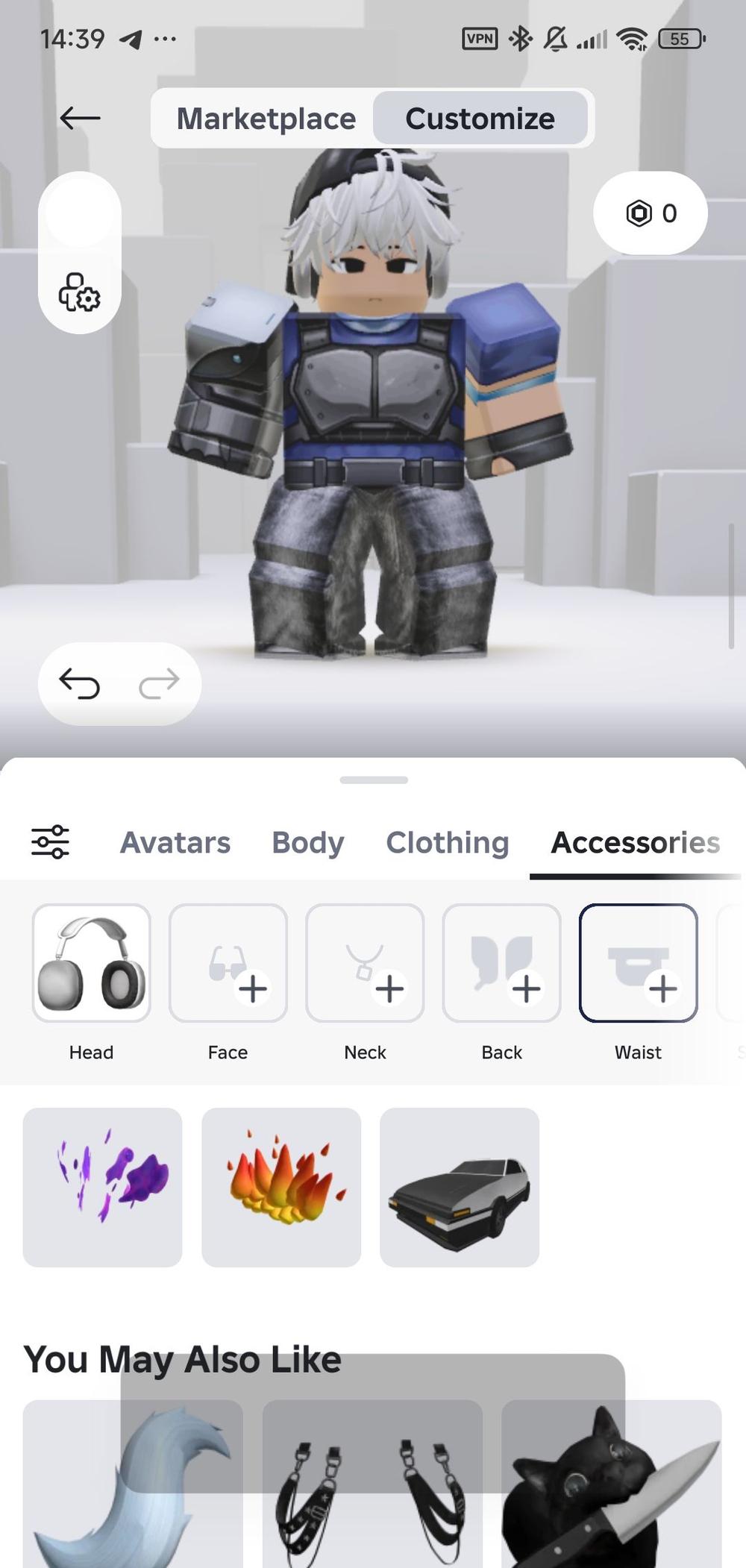Switch to the Avatars category
The width and height of the screenshot is (746, 1568).
click(175, 842)
